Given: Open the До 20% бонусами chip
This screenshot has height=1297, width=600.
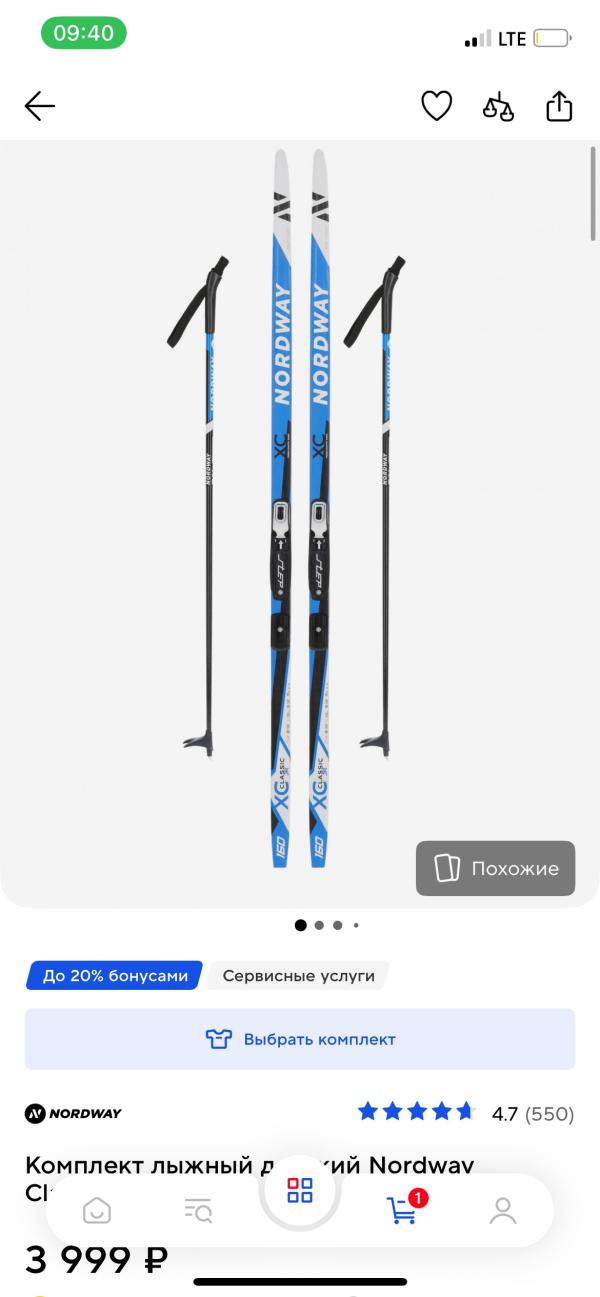Looking at the screenshot, I should 114,975.
